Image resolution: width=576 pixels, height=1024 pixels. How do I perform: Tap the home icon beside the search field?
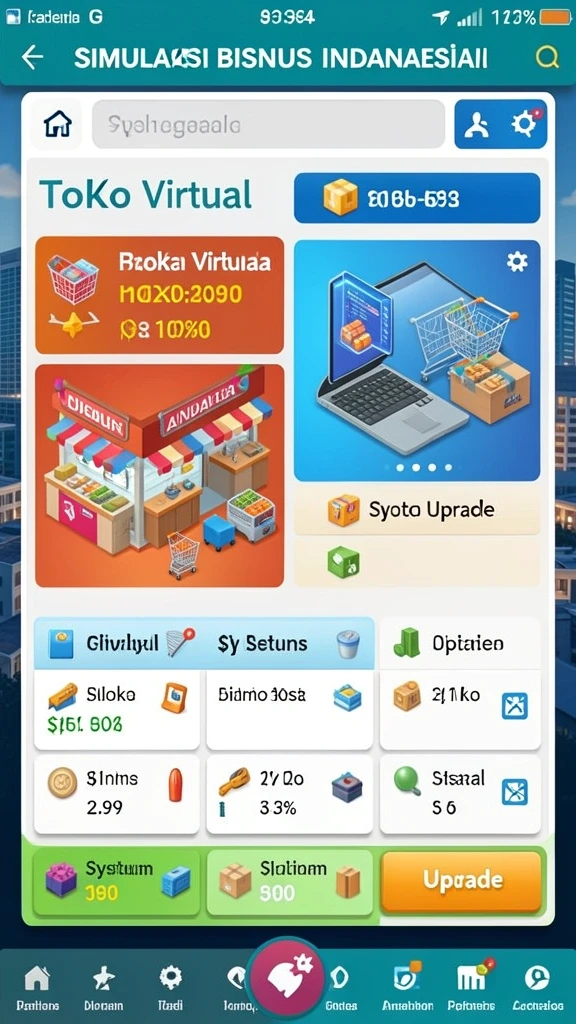coord(57,123)
